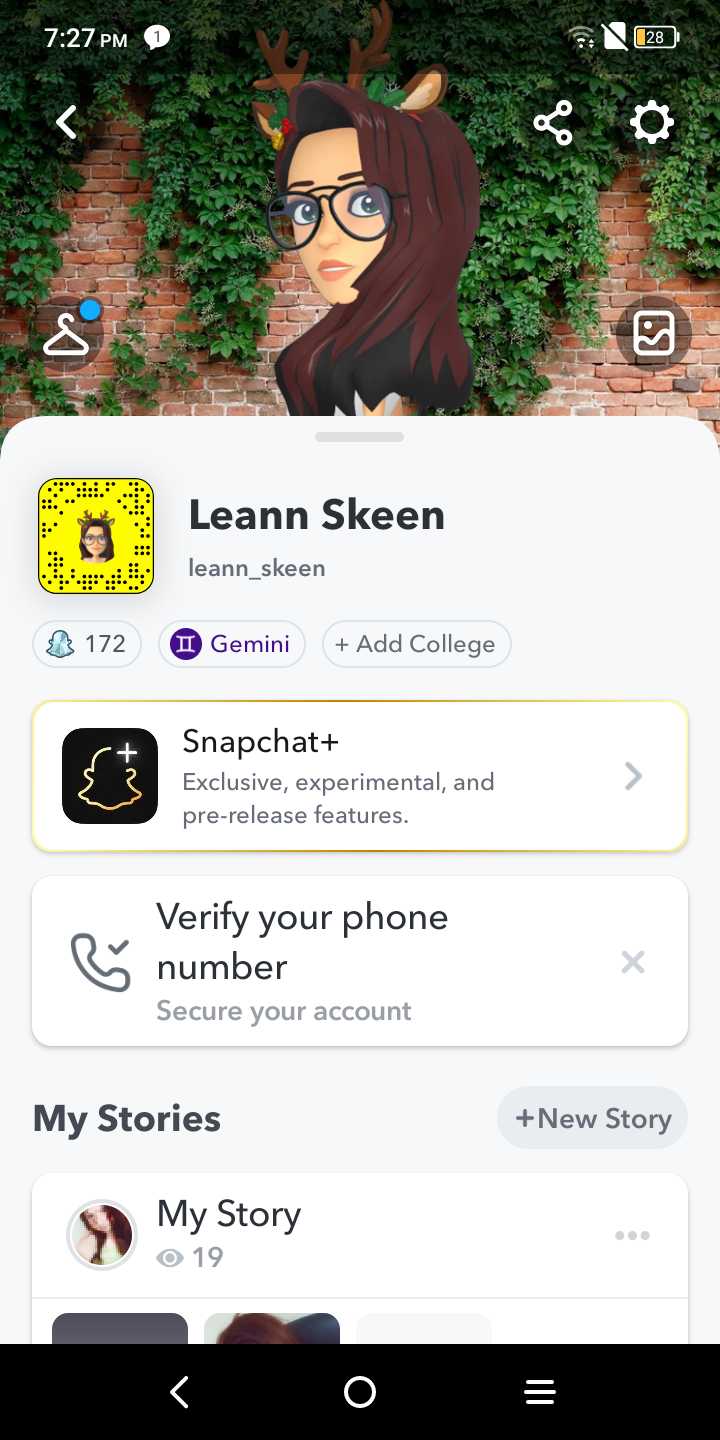This screenshot has height=1440, width=720.
Task: Tap the Add College chip
Action: pyautogui.click(x=416, y=644)
